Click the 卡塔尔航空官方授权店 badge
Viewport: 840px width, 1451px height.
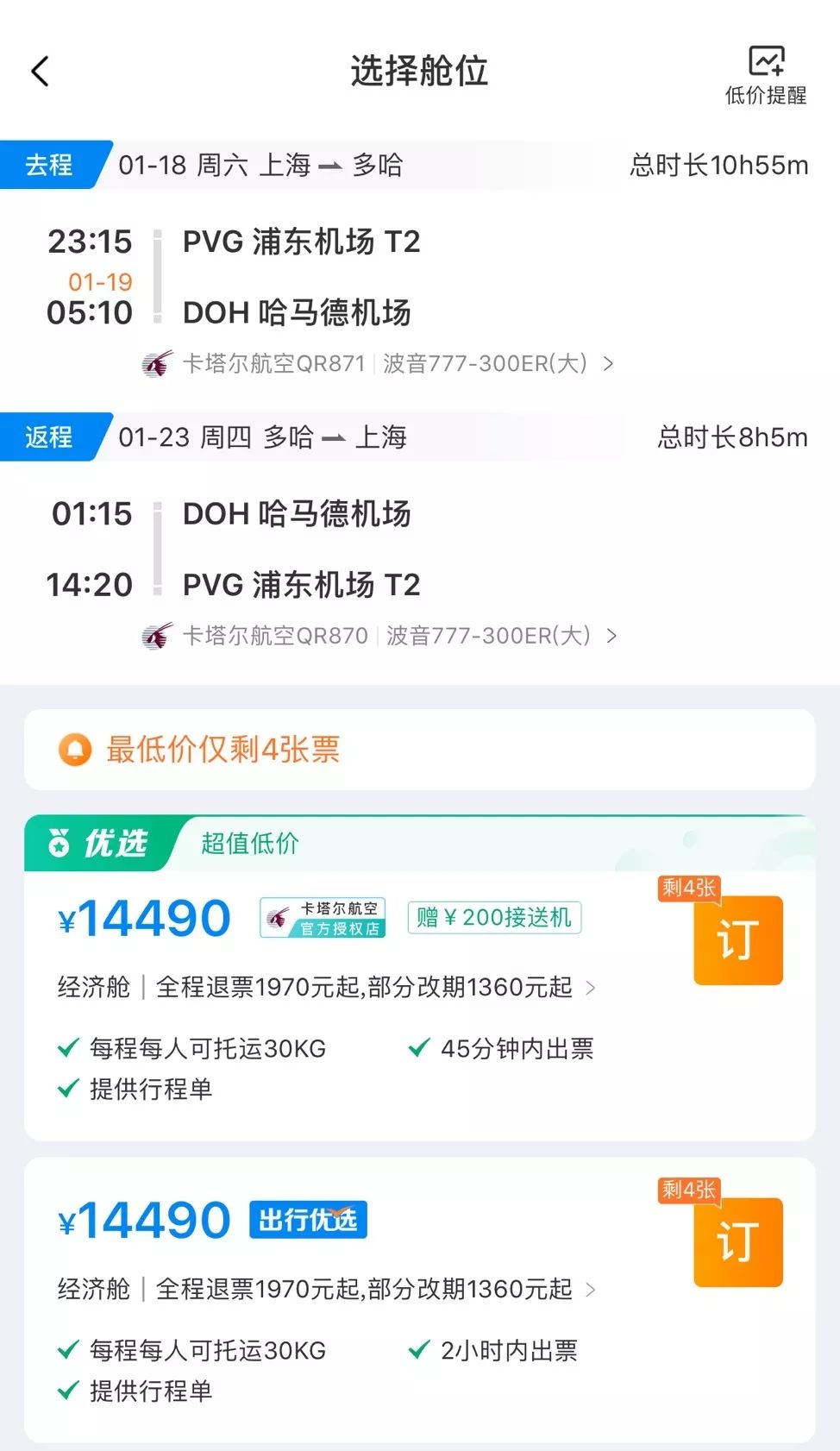[323, 917]
